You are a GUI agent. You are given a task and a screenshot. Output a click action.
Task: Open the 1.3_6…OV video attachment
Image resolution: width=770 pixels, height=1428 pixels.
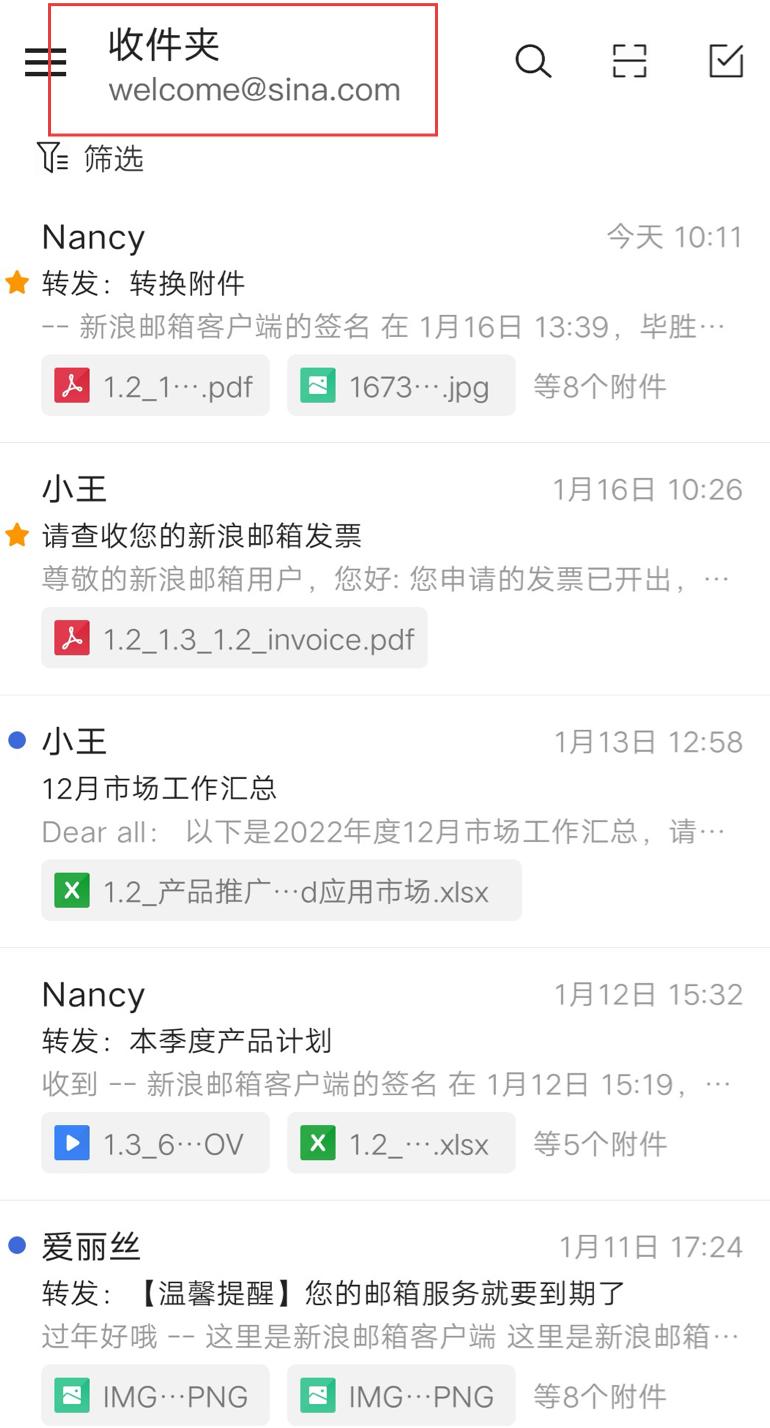(155, 1143)
